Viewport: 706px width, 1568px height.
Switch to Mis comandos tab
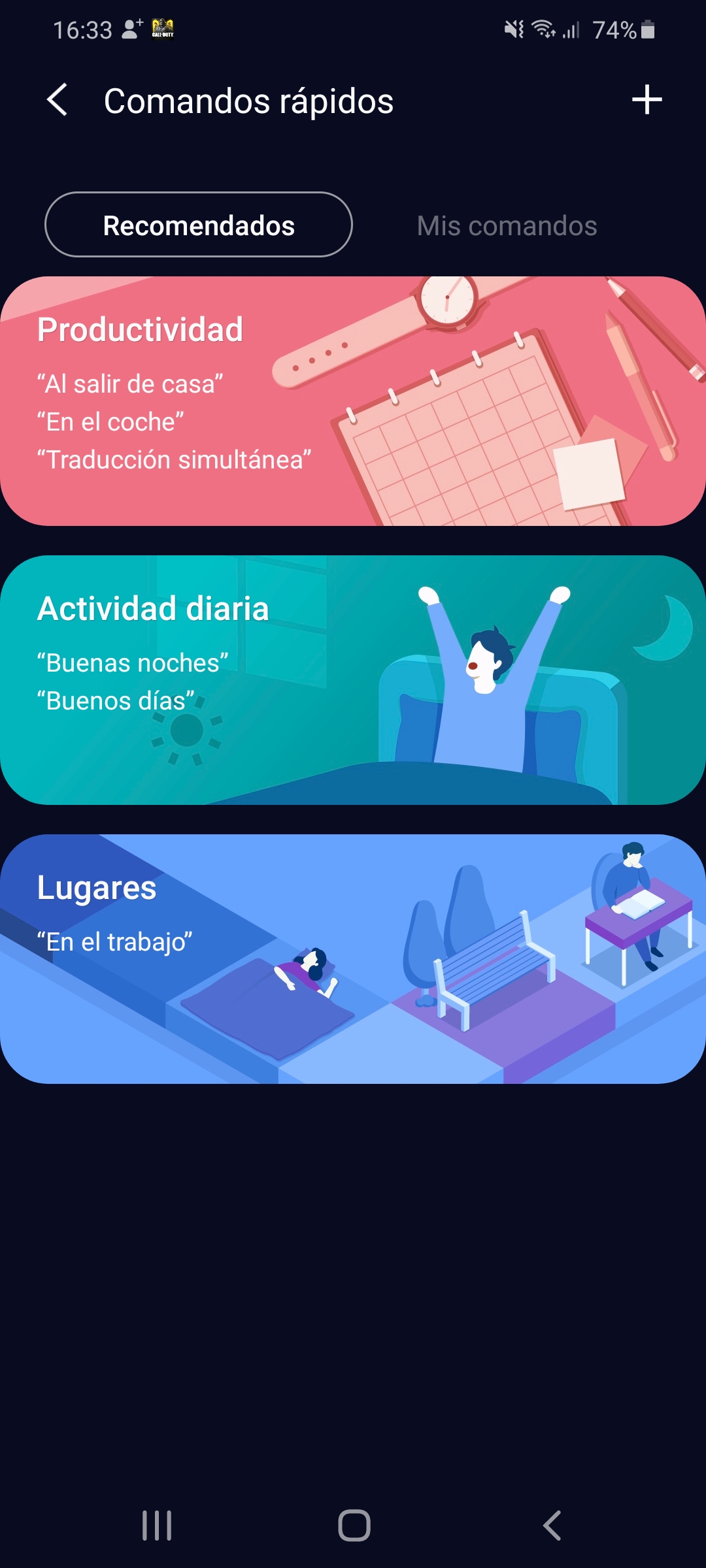(507, 226)
